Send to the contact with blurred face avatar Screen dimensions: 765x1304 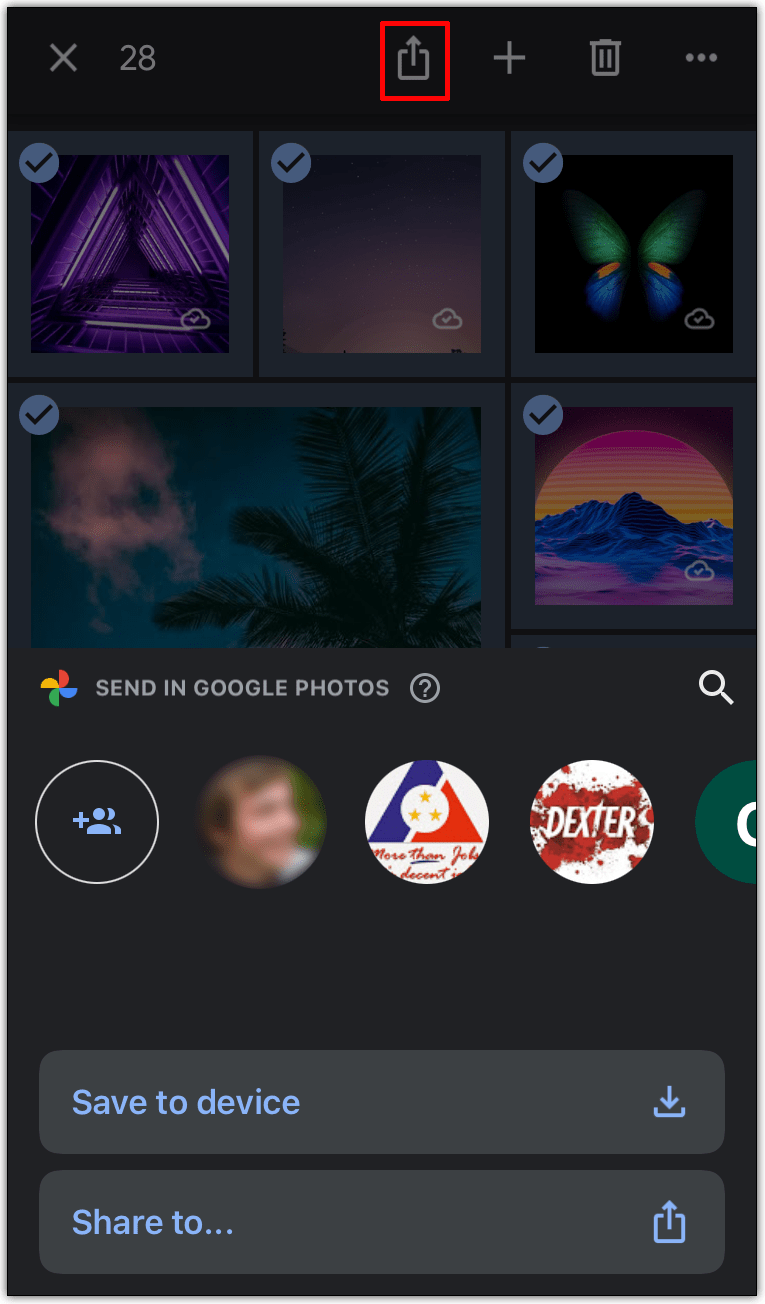click(262, 822)
